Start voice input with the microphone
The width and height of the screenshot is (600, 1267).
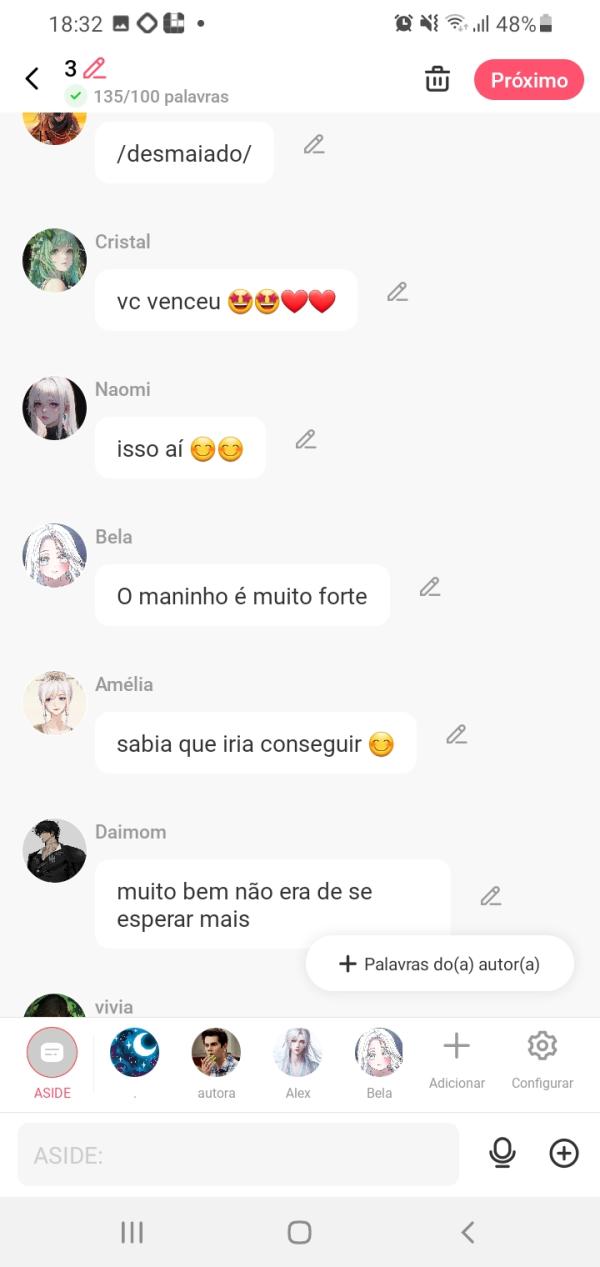(502, 1154)
